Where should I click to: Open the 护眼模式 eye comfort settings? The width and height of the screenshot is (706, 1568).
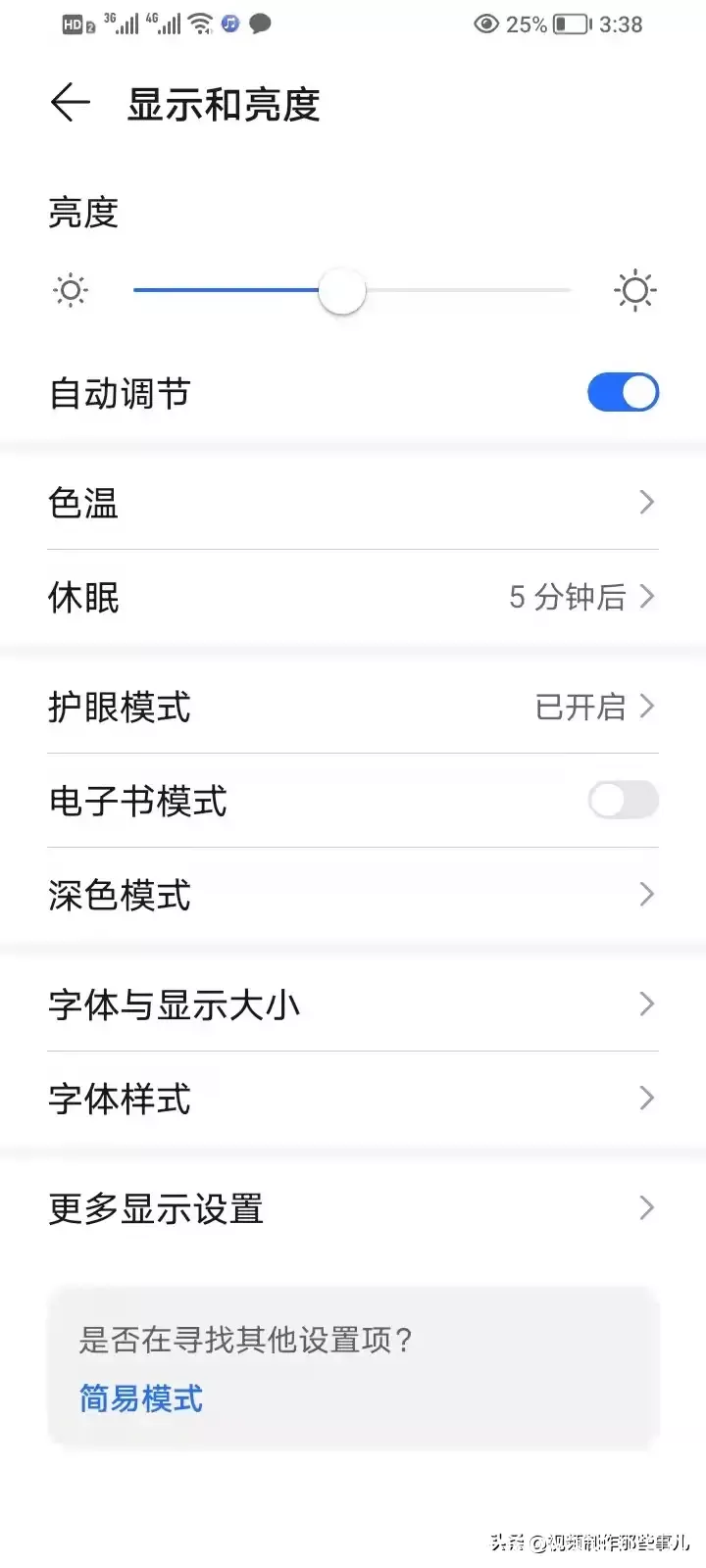point(353,707)
